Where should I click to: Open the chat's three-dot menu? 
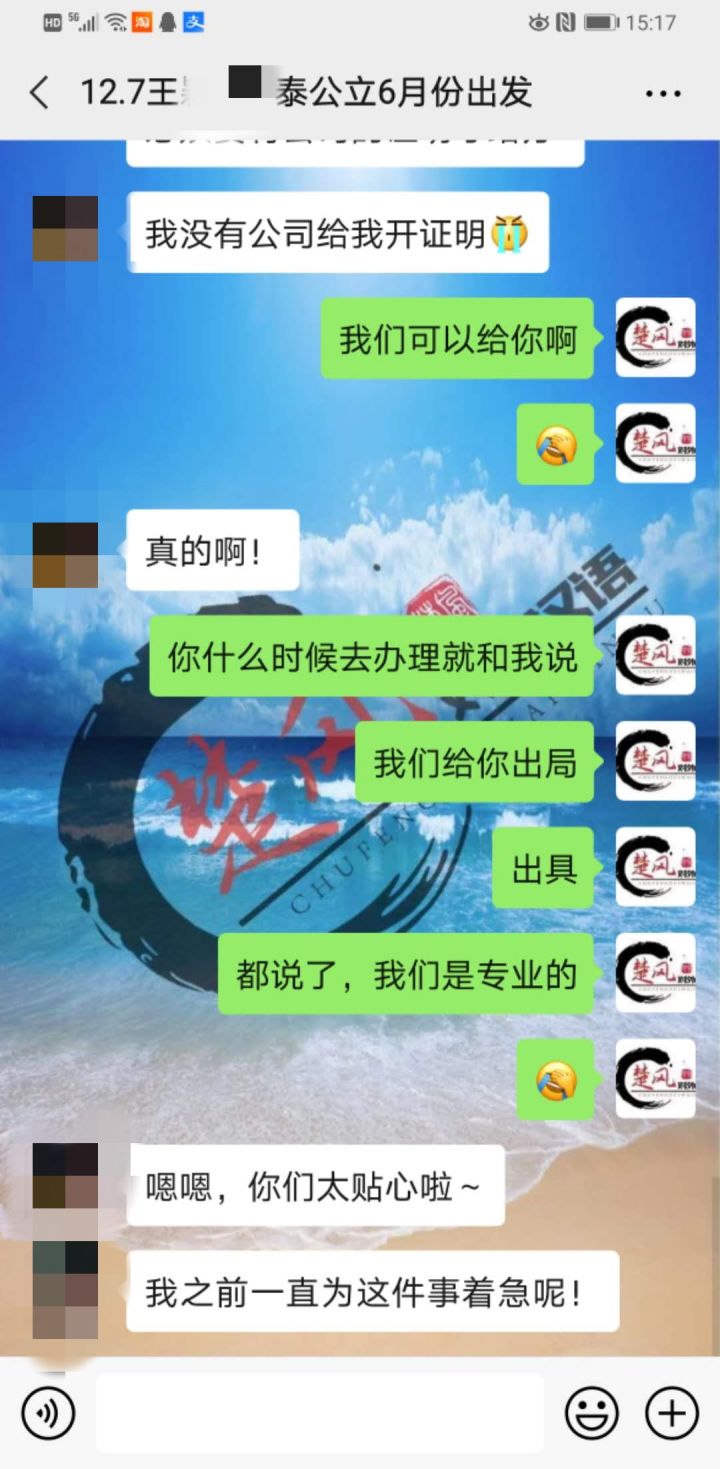pos(663,94)
